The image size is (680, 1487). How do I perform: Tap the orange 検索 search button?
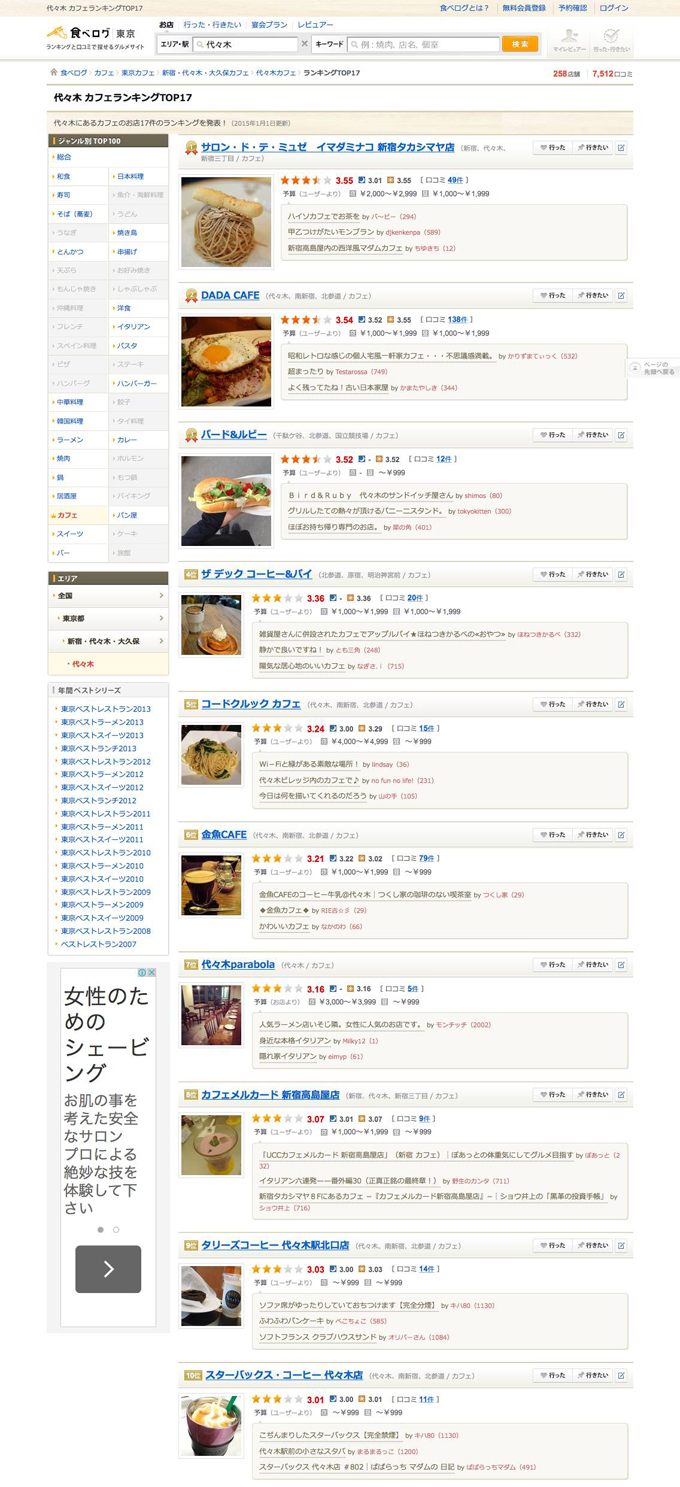click(519, 44)
